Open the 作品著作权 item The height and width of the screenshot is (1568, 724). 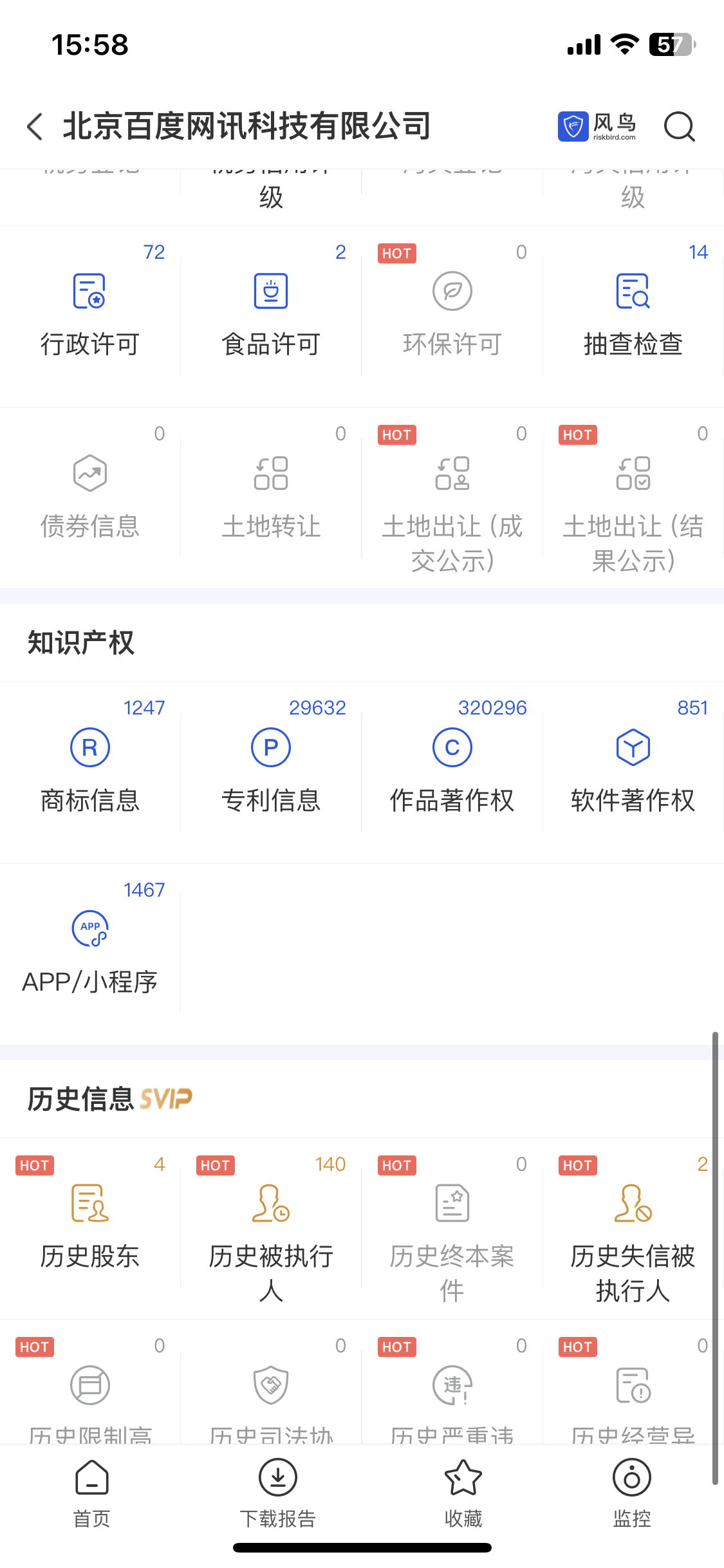tap(452, 758)
